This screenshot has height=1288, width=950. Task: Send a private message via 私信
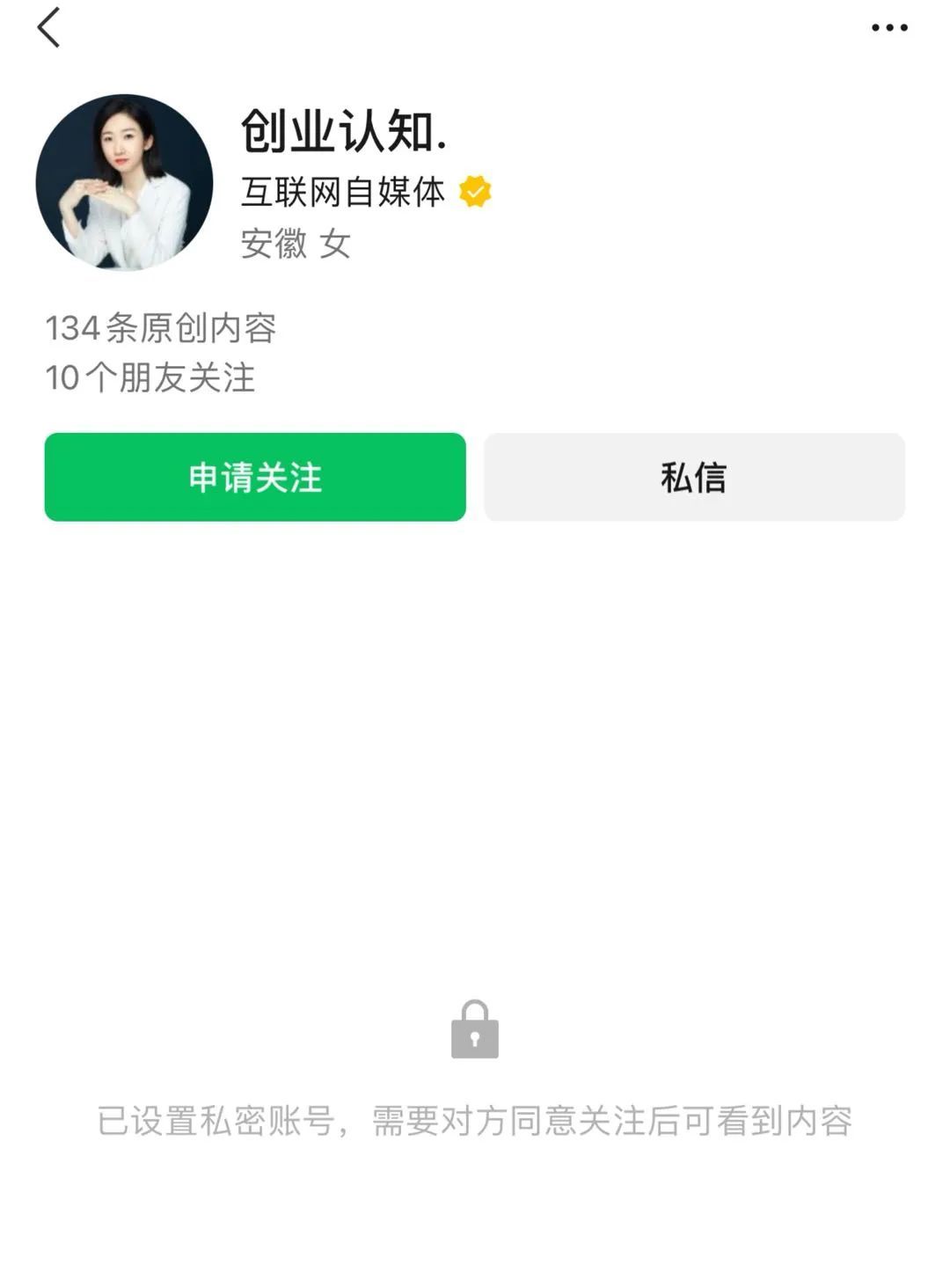[x=694, y=477]
